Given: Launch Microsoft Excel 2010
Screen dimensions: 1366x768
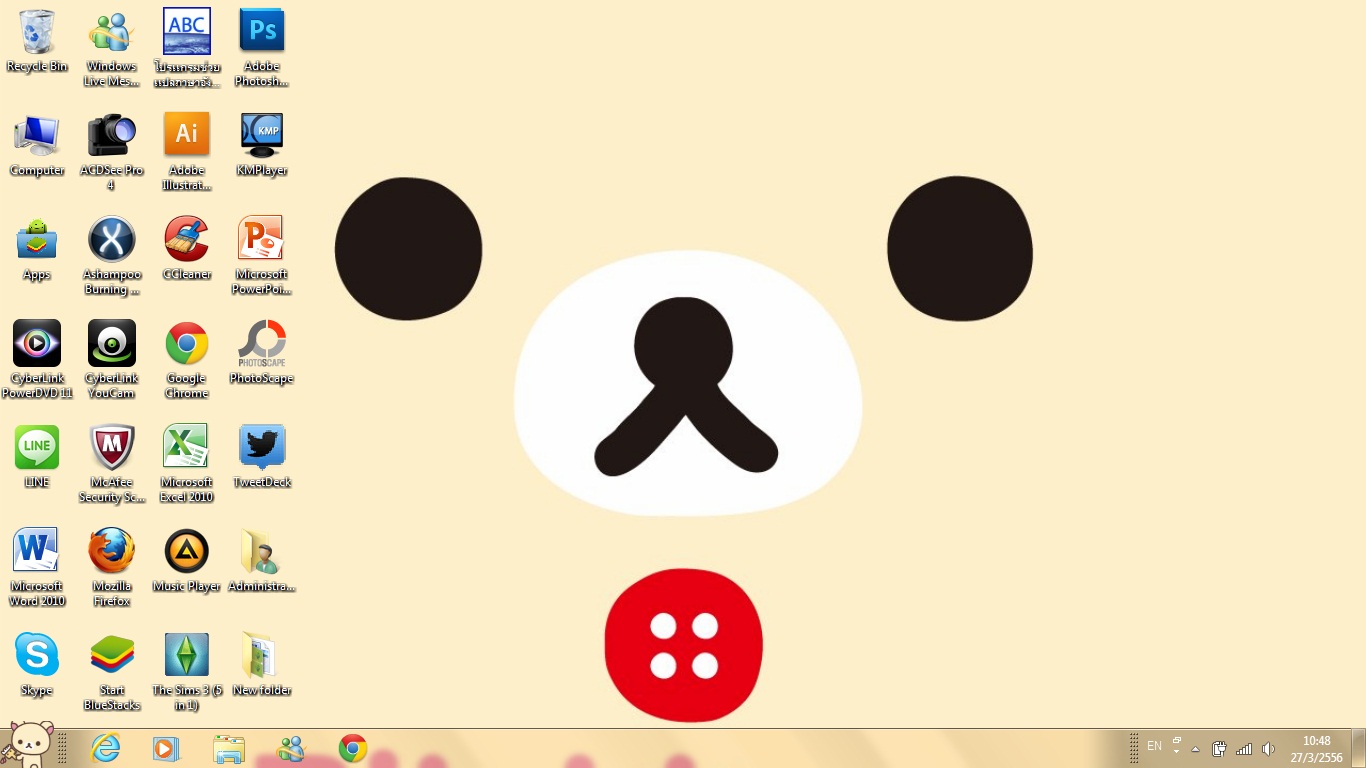Looking at the screenshot, I should (186, 447).
